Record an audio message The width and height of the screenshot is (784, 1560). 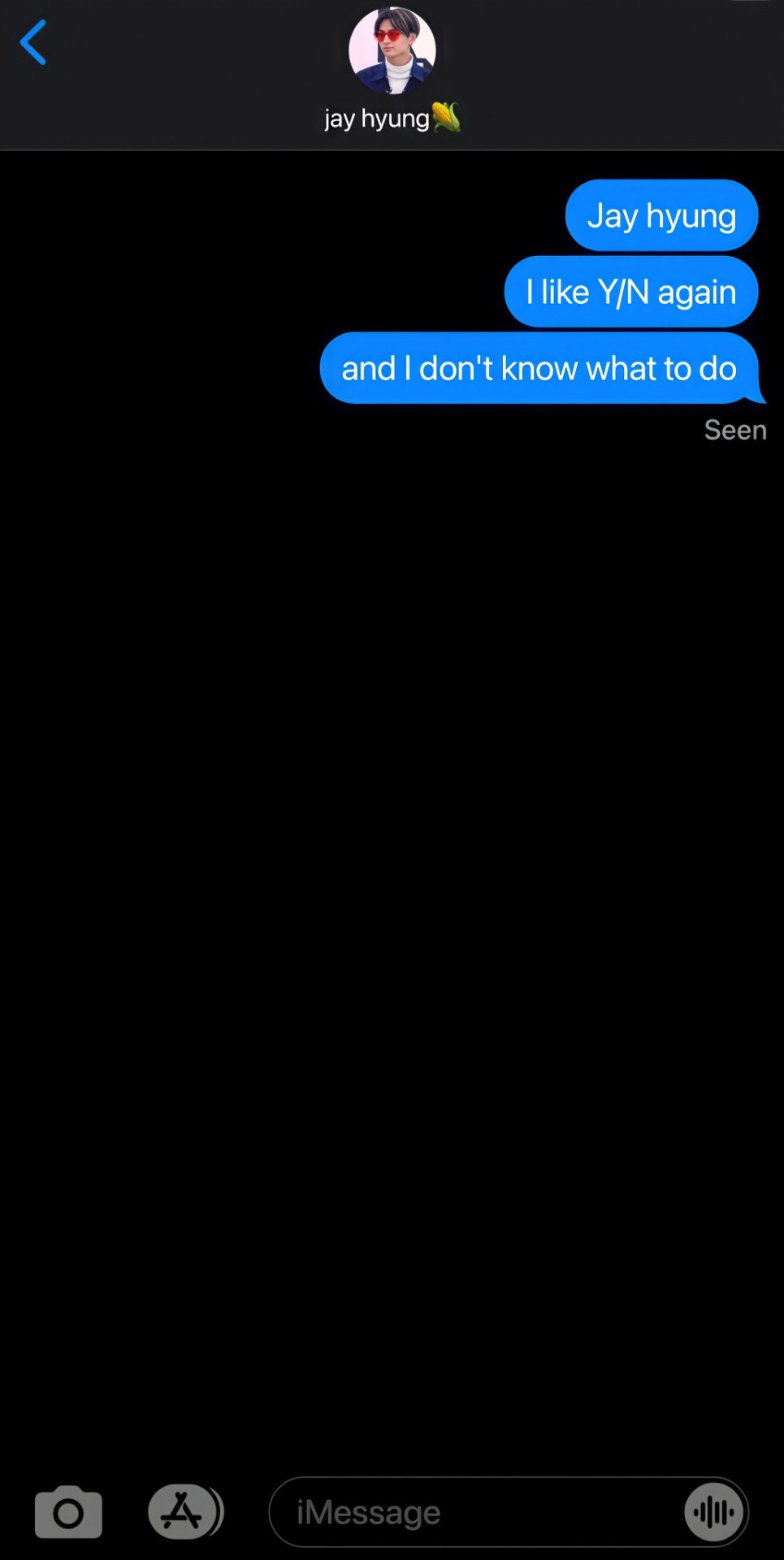[713, 1512]
